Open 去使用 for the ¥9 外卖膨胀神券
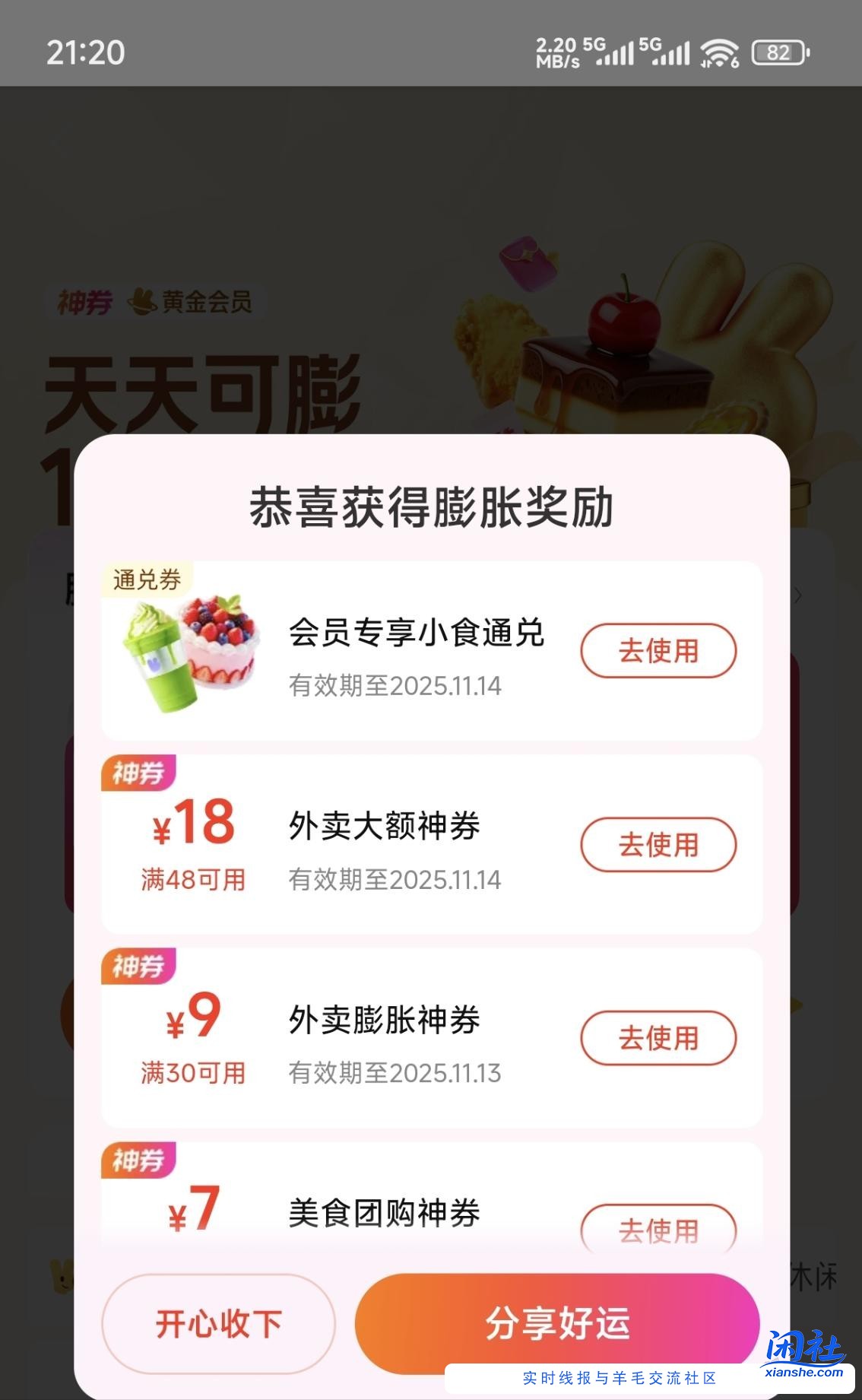This screenshot has width=862, height=1400. click(659, 1037)
